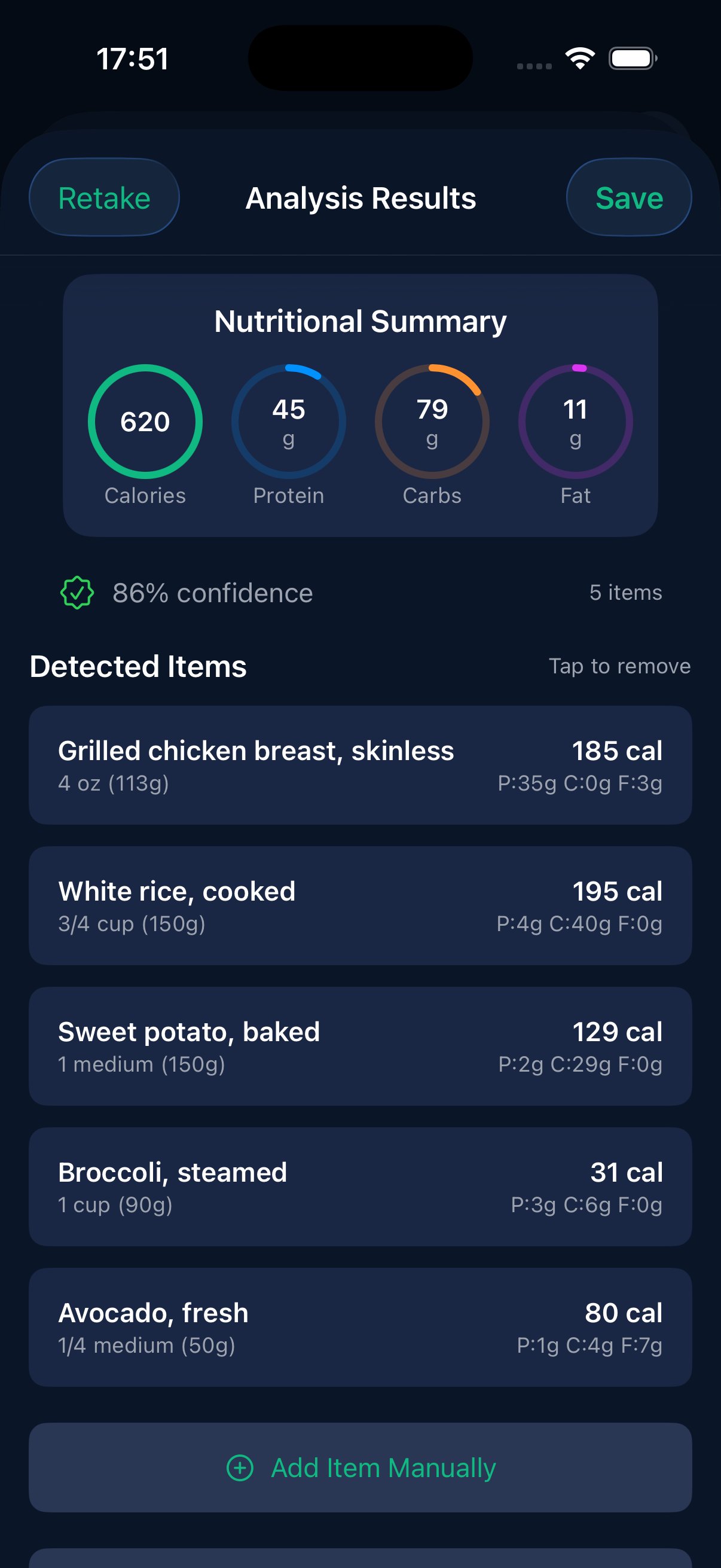This screenshot has height=1568, width=721.
Task: Tap the Calories progress ring
Action: click(145, 422)
